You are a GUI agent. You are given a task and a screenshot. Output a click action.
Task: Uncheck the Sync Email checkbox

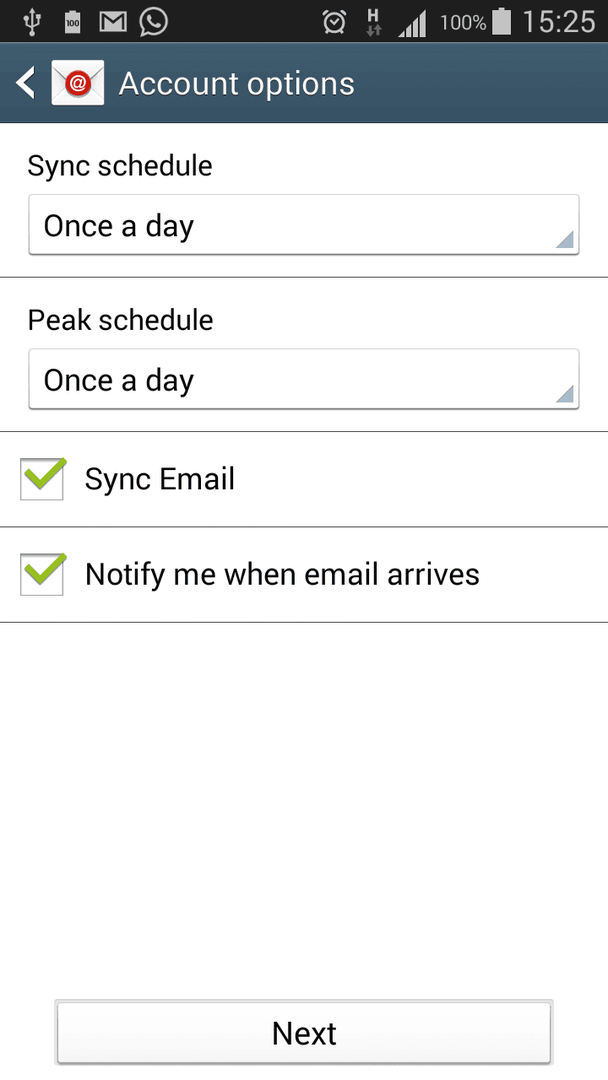click(43, 479)
